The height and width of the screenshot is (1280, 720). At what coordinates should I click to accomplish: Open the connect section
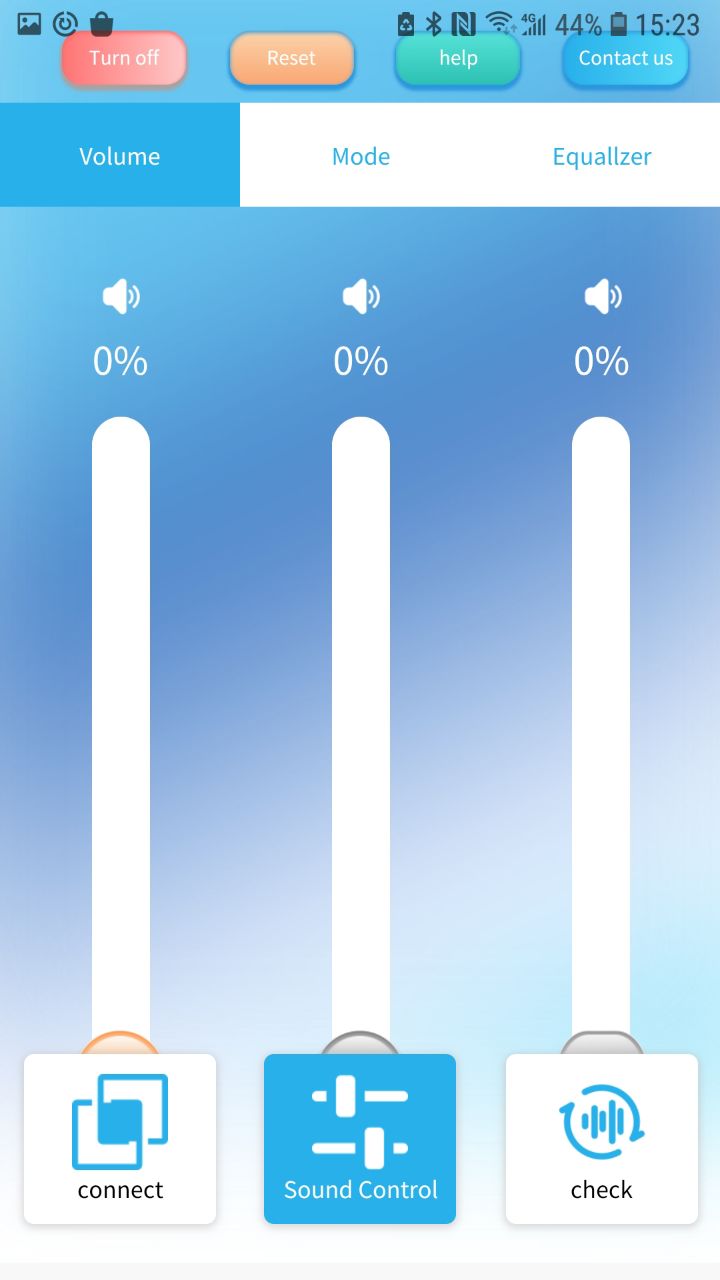click(x=120, y=1139)
